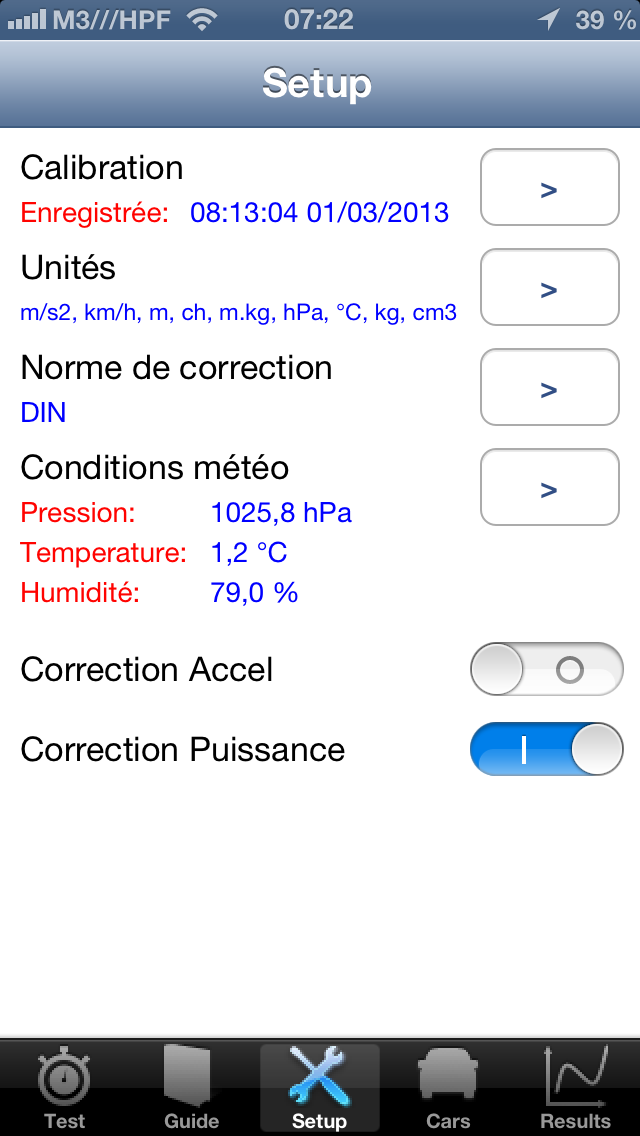Switch to the Guide tab
Image resolution: width=640 pixels, height=1136 pixels.
tap(191, 1089)
